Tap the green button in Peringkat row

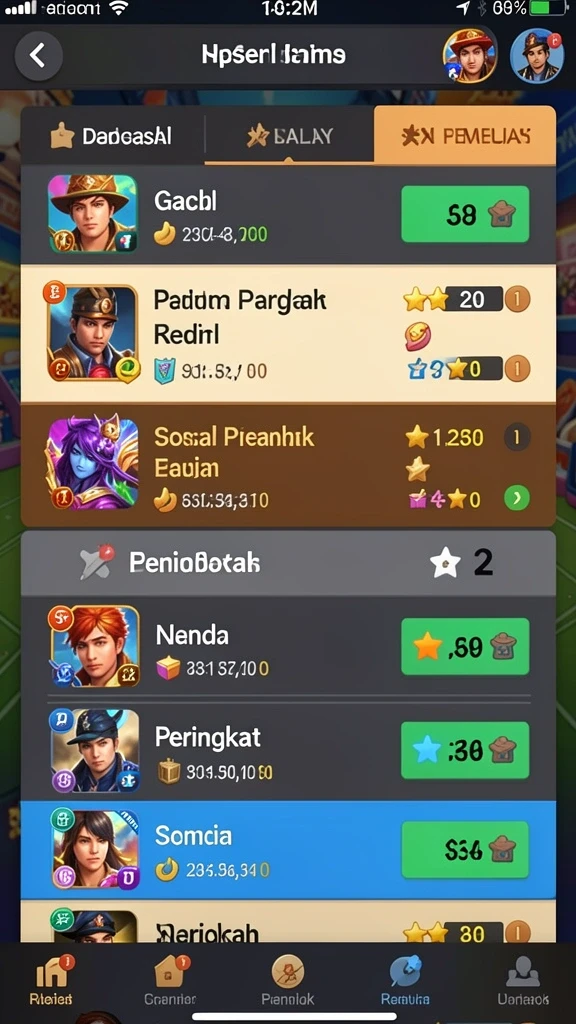pyautogui.click(x=465, y=750)
